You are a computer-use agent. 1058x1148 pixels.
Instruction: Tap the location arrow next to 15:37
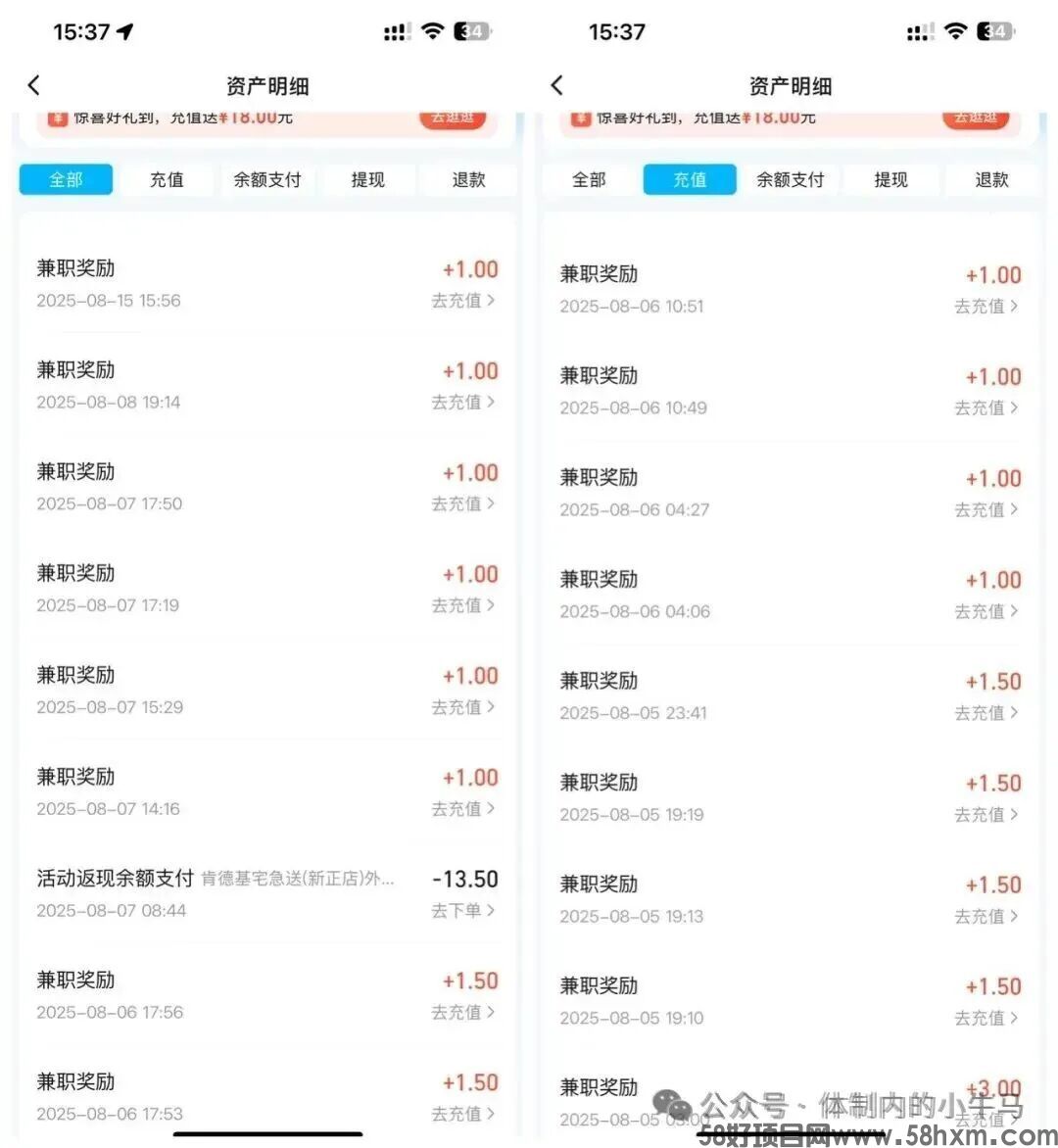click(x=123, y=31)
